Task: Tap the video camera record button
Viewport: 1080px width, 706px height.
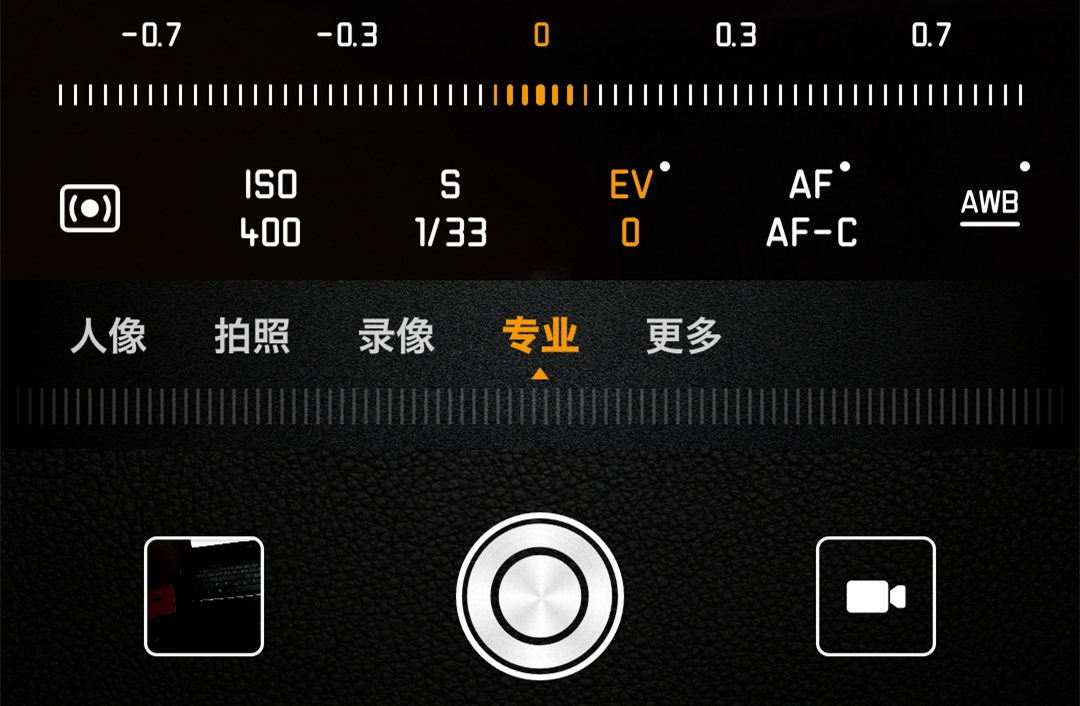Action: pyautogui.click(x=875, y=596)
